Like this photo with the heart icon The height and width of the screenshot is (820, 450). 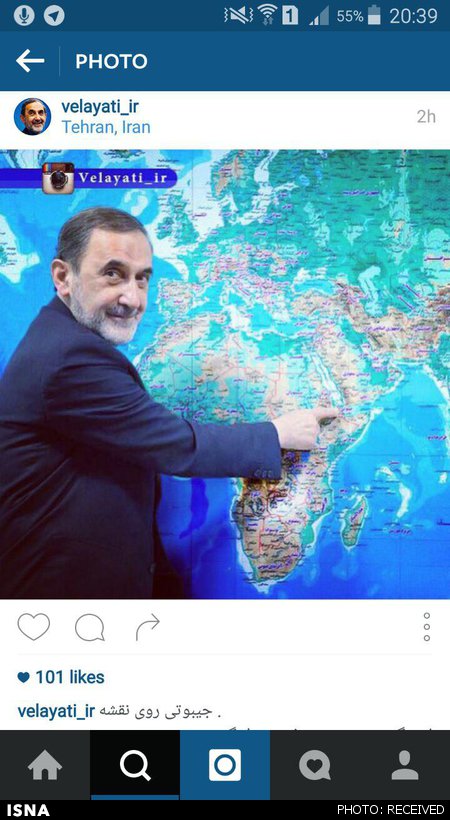click(33, 627)
